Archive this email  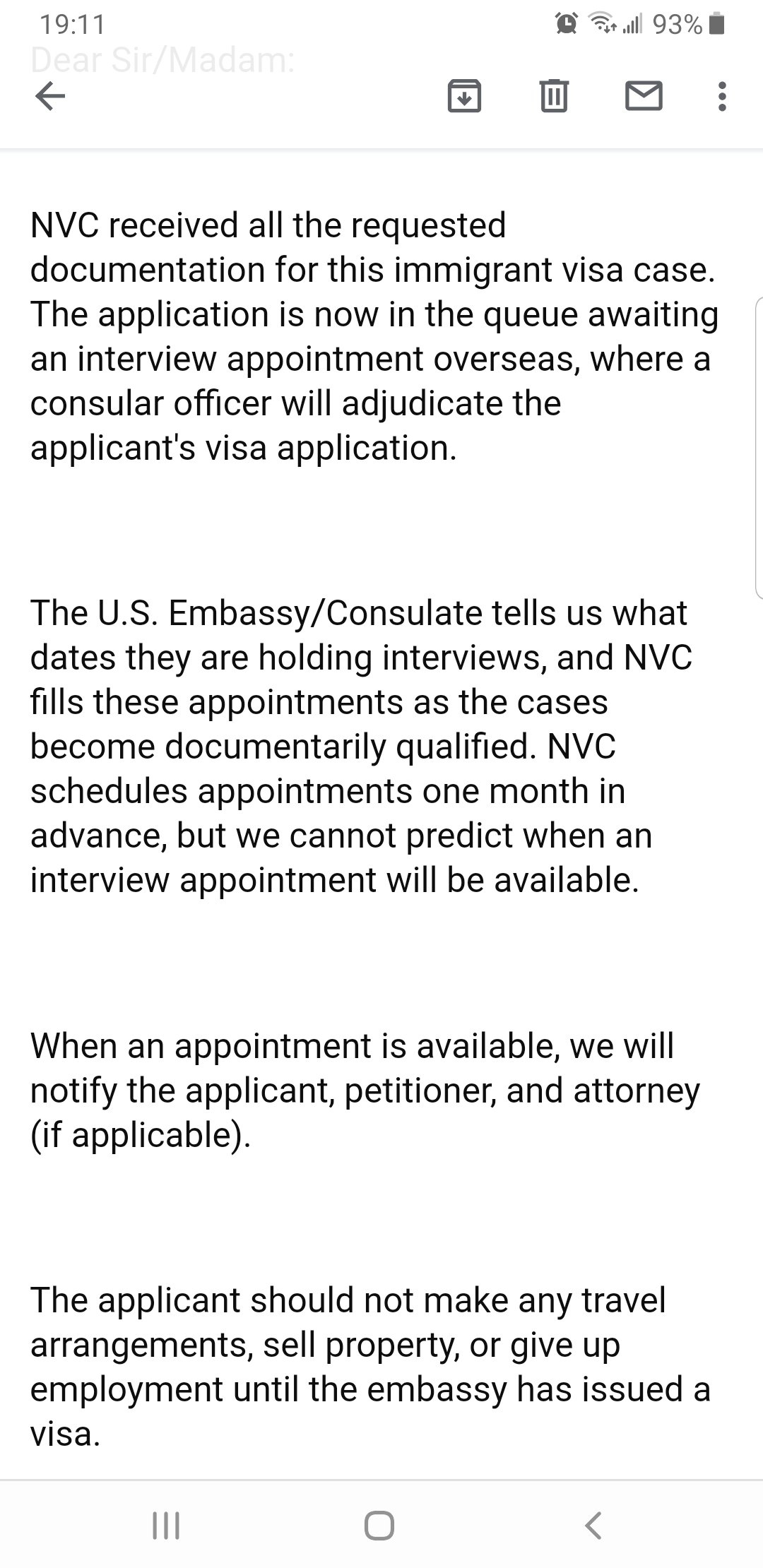pos(464,96)
